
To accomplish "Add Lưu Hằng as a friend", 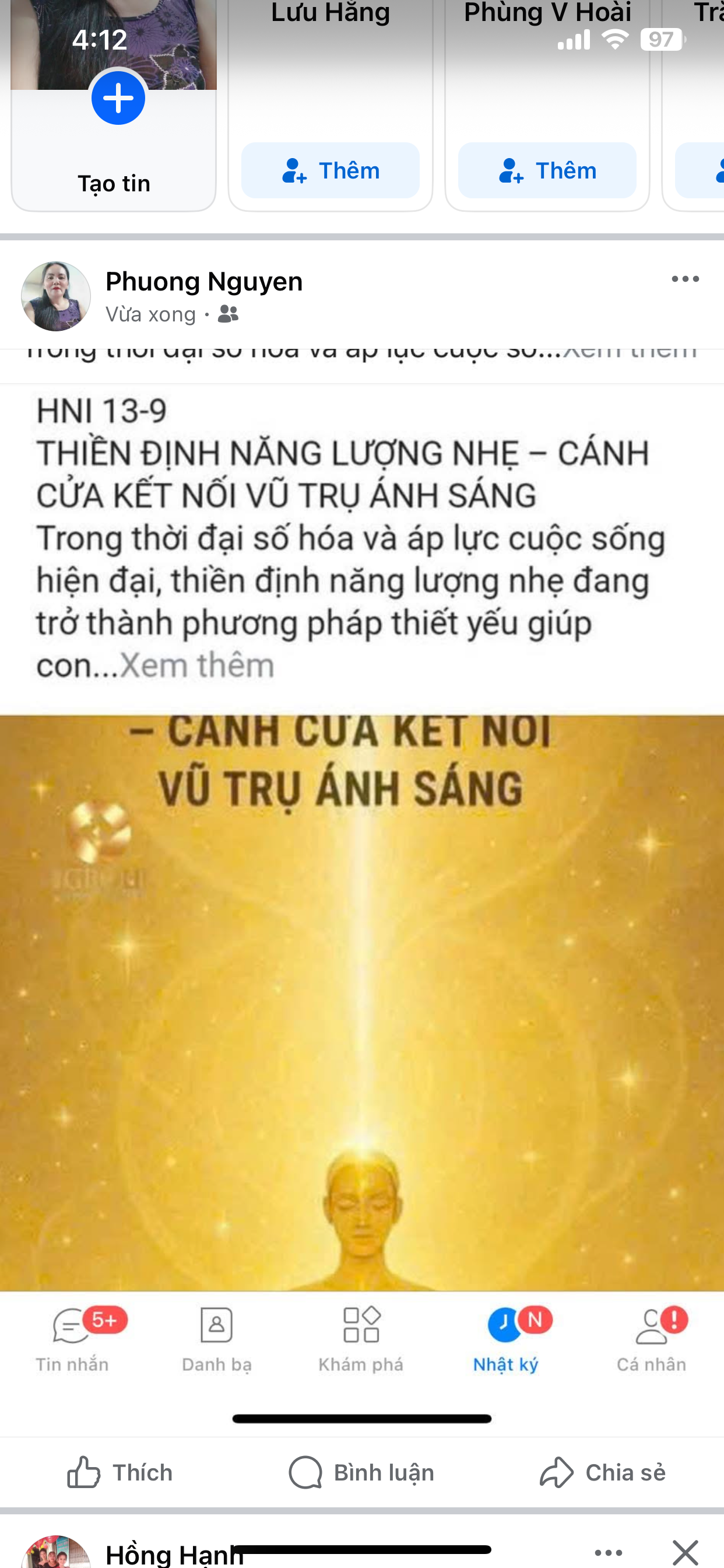I will [330, 170].
